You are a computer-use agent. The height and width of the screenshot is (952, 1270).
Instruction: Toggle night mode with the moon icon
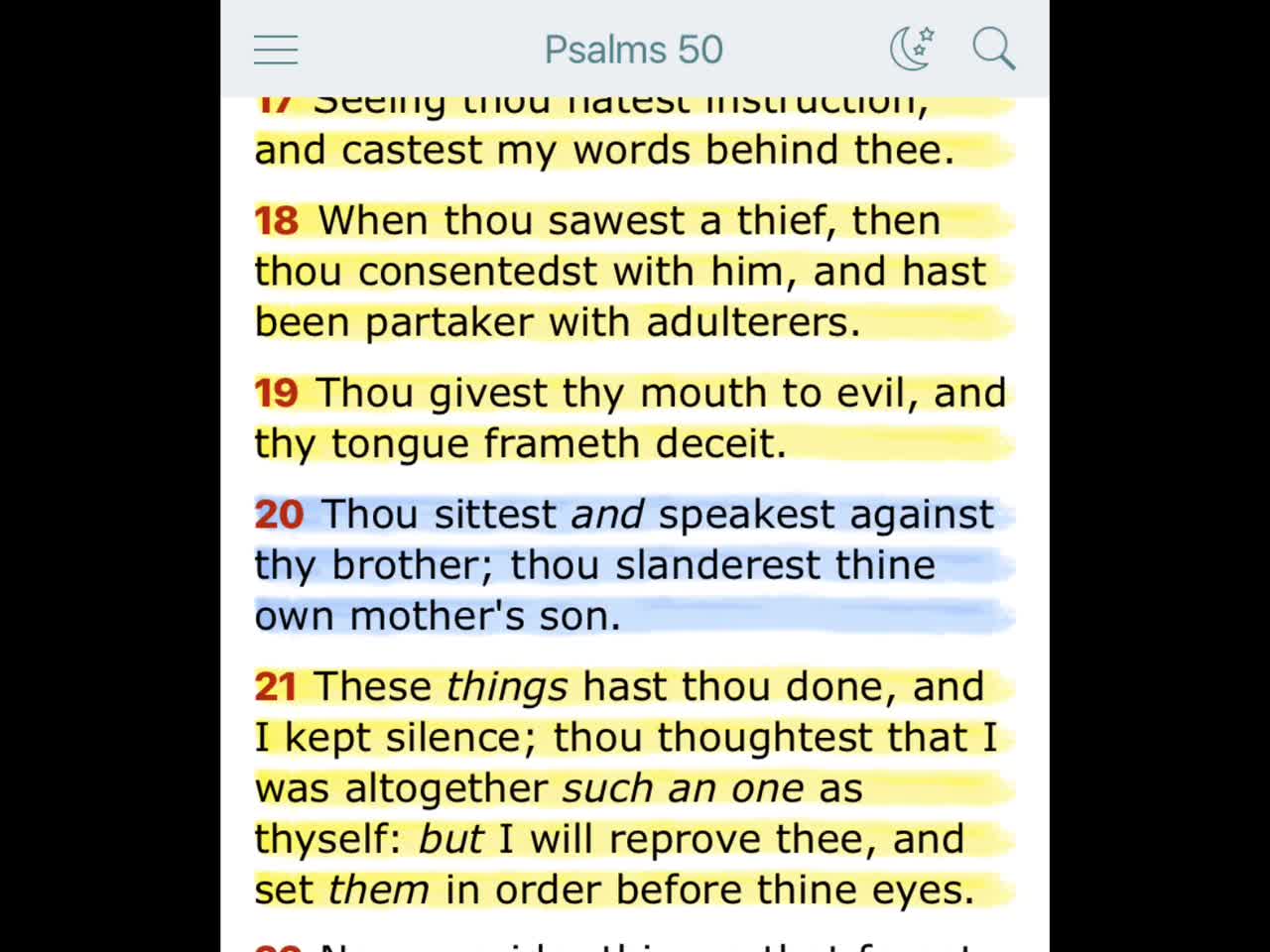[x=912, y=49]
